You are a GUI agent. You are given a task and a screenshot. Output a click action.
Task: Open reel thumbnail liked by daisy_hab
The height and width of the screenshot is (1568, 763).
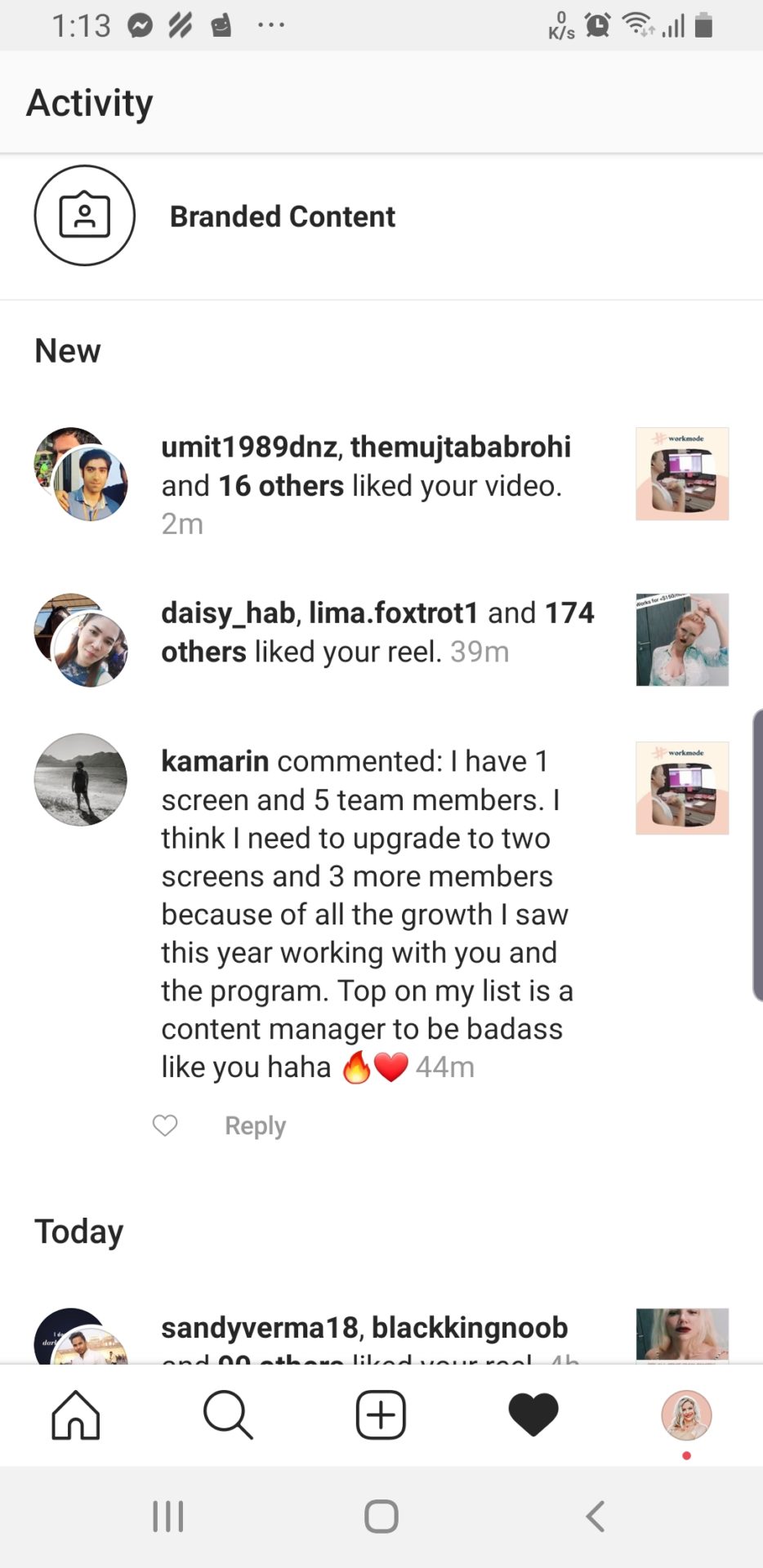[682, 639]
